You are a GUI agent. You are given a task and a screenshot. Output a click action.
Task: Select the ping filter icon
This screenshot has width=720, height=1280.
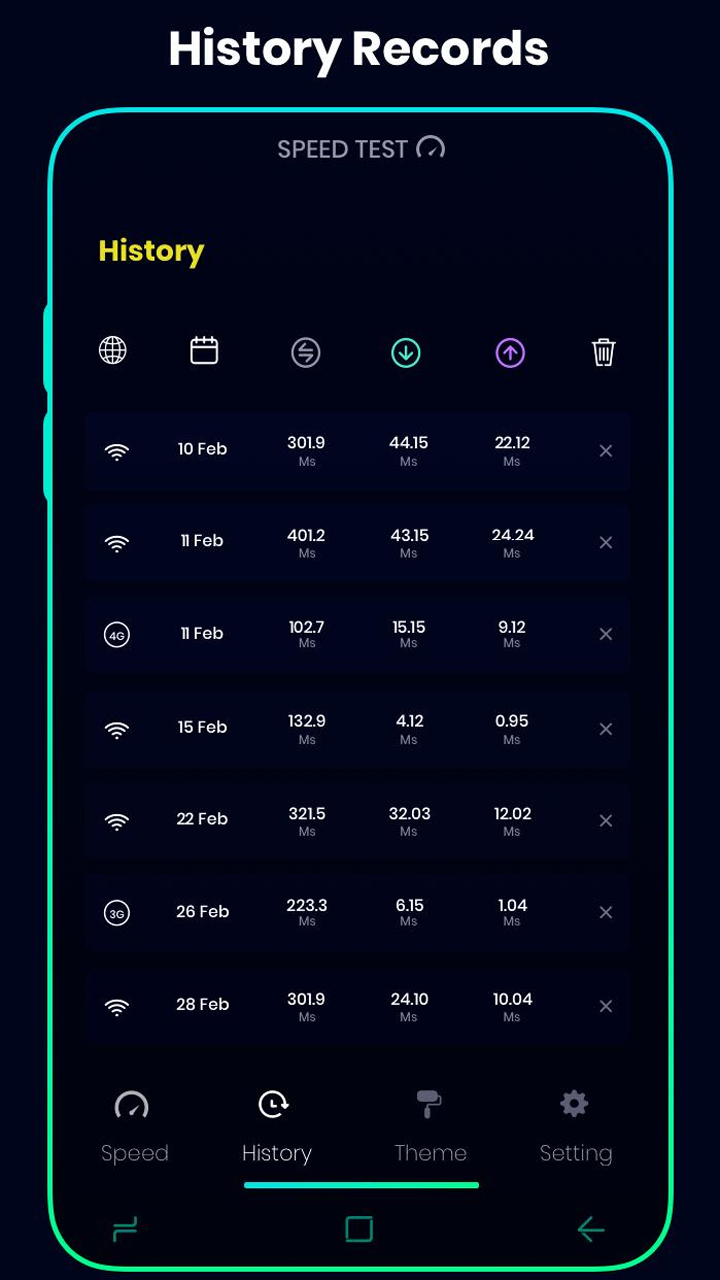(305, 352)
